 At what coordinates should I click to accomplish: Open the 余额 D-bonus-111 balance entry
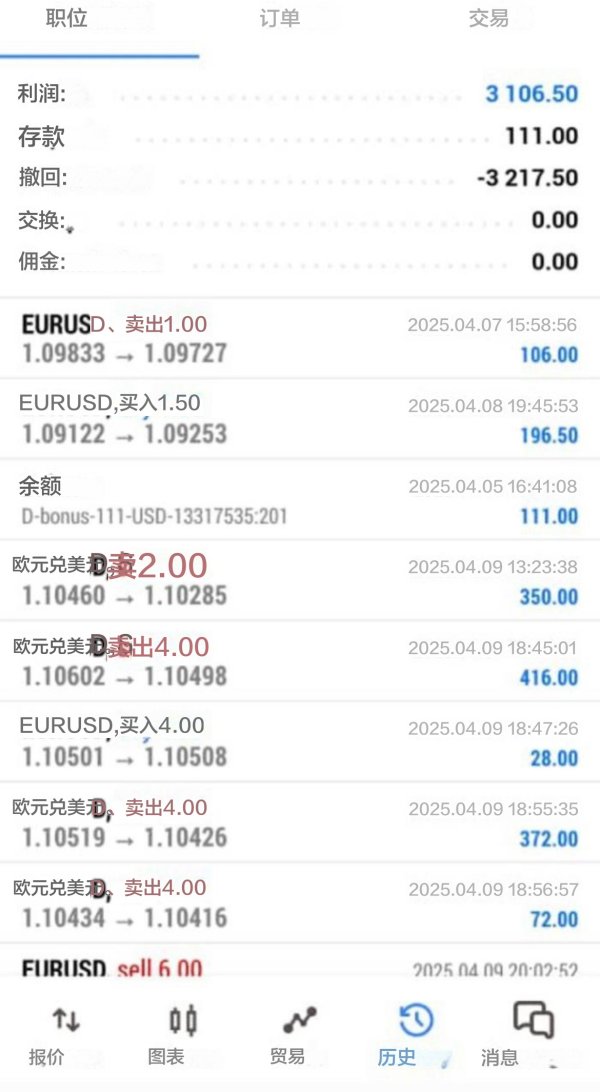point(300,500)
